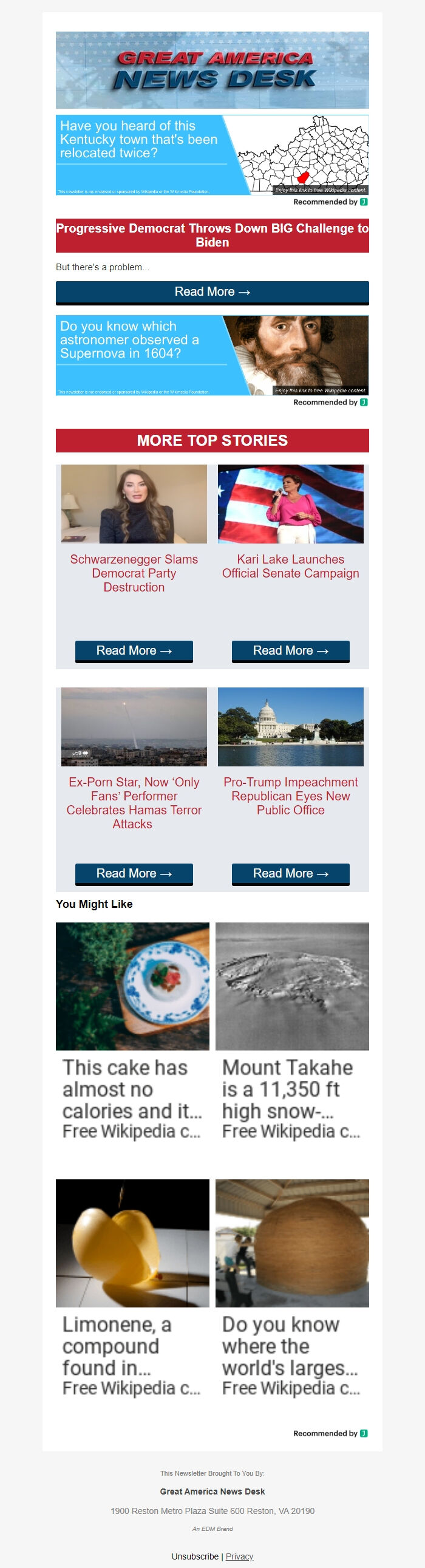Open Kari Lake Senate Campaign headline
Viewport: 425px width, 1568px height.
click(290, 566)
